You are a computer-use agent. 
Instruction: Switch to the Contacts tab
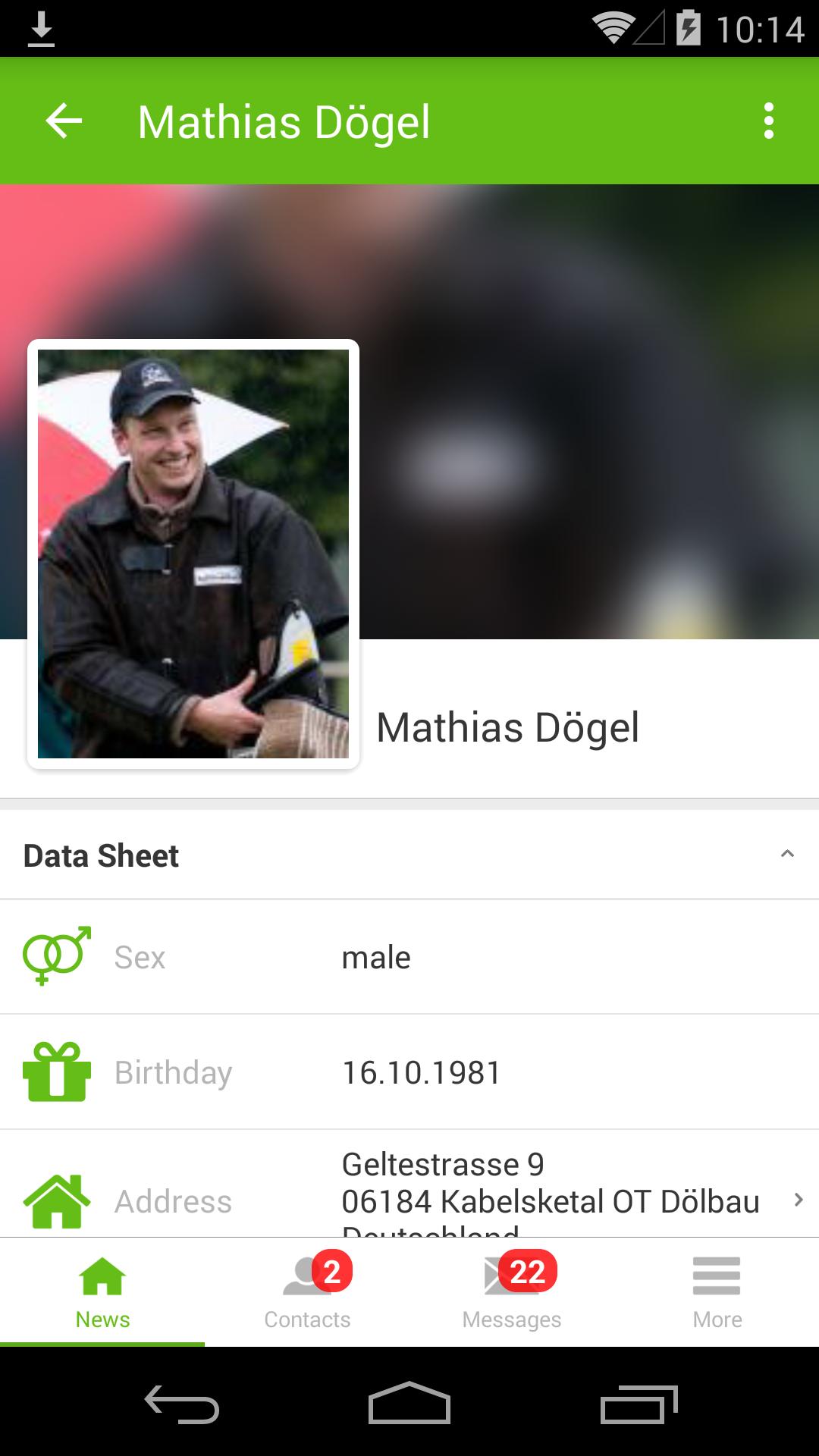pyautogui.click(x=307, y=1293)
